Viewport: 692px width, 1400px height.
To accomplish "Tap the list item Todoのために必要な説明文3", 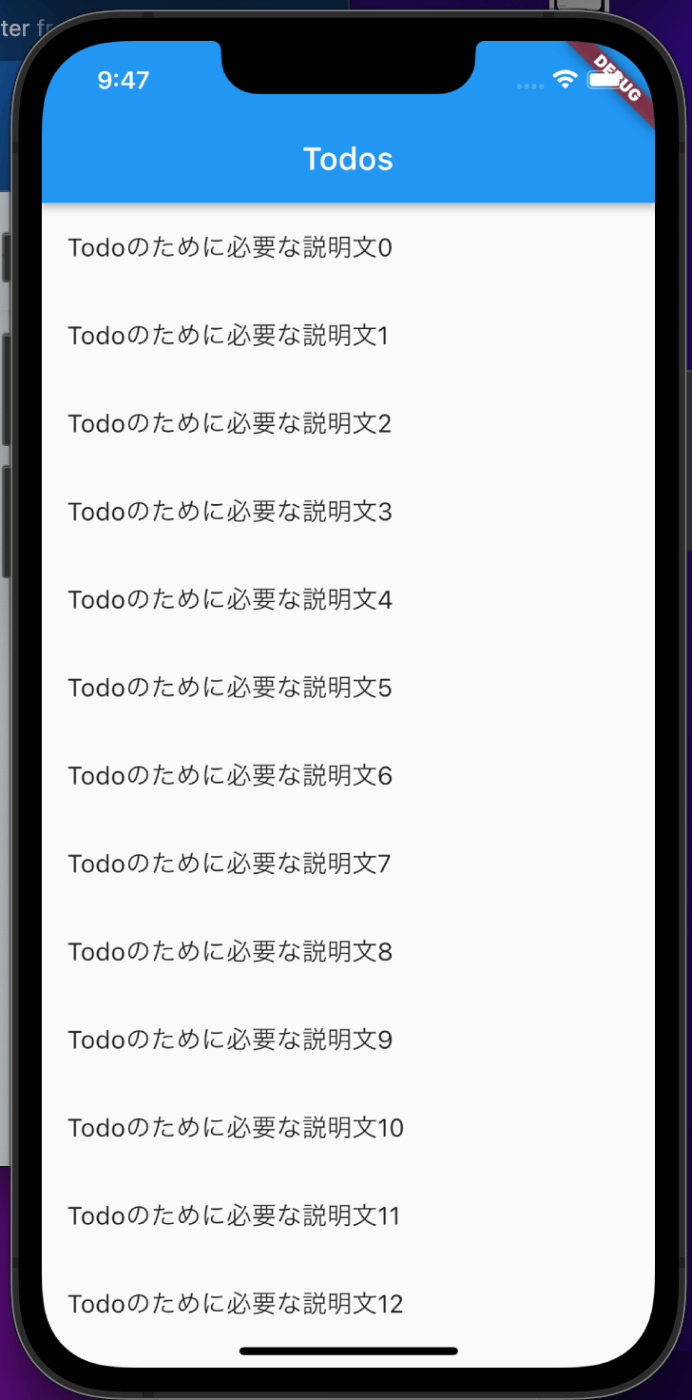I will tap(348, 512).
